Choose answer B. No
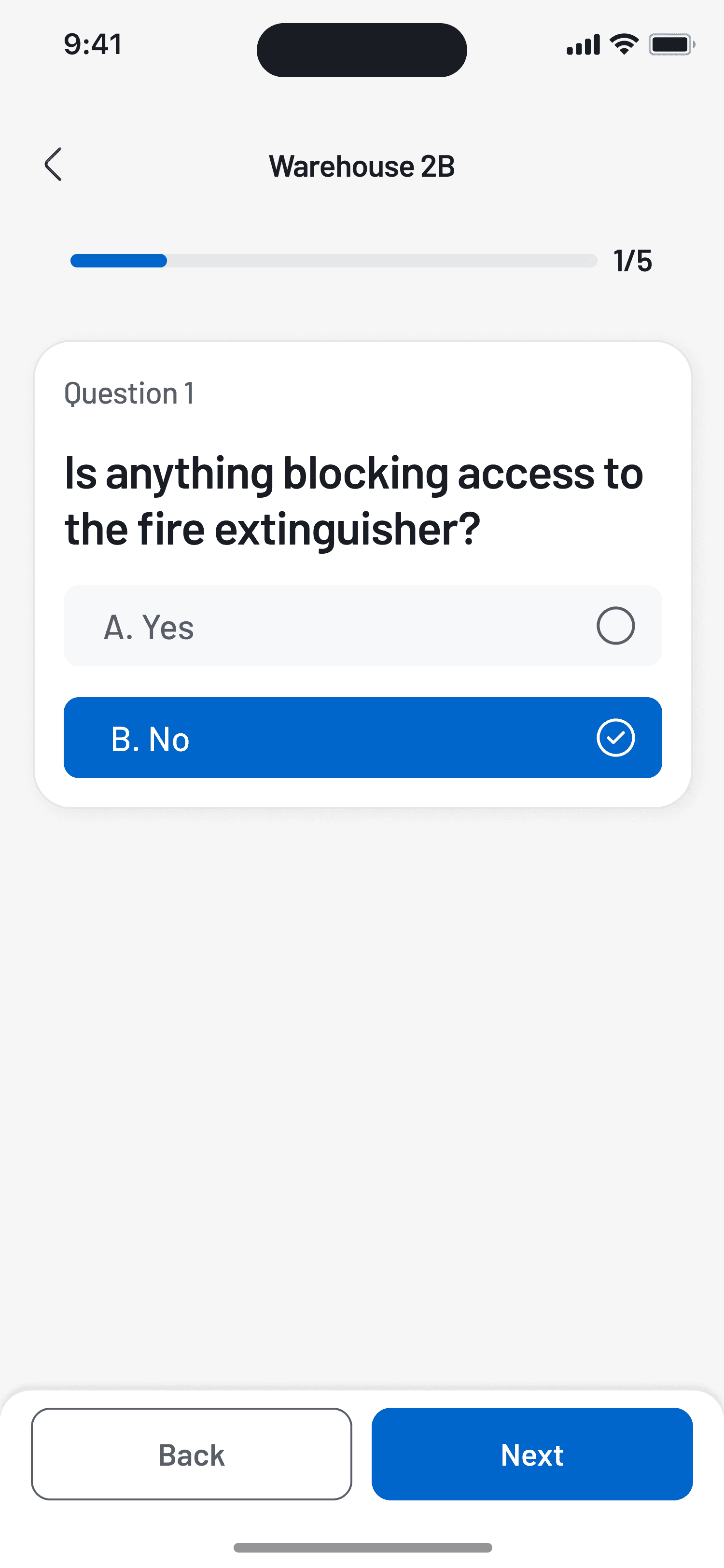724x1568 pixels. [x=362, y=738]
